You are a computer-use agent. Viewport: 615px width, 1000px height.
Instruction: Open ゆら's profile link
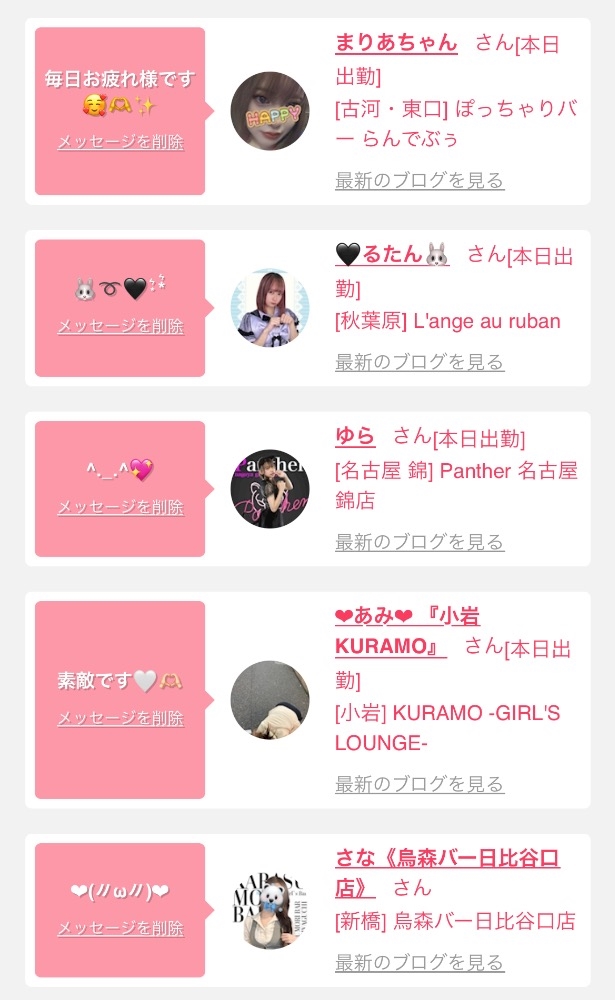tap(355, 436)
